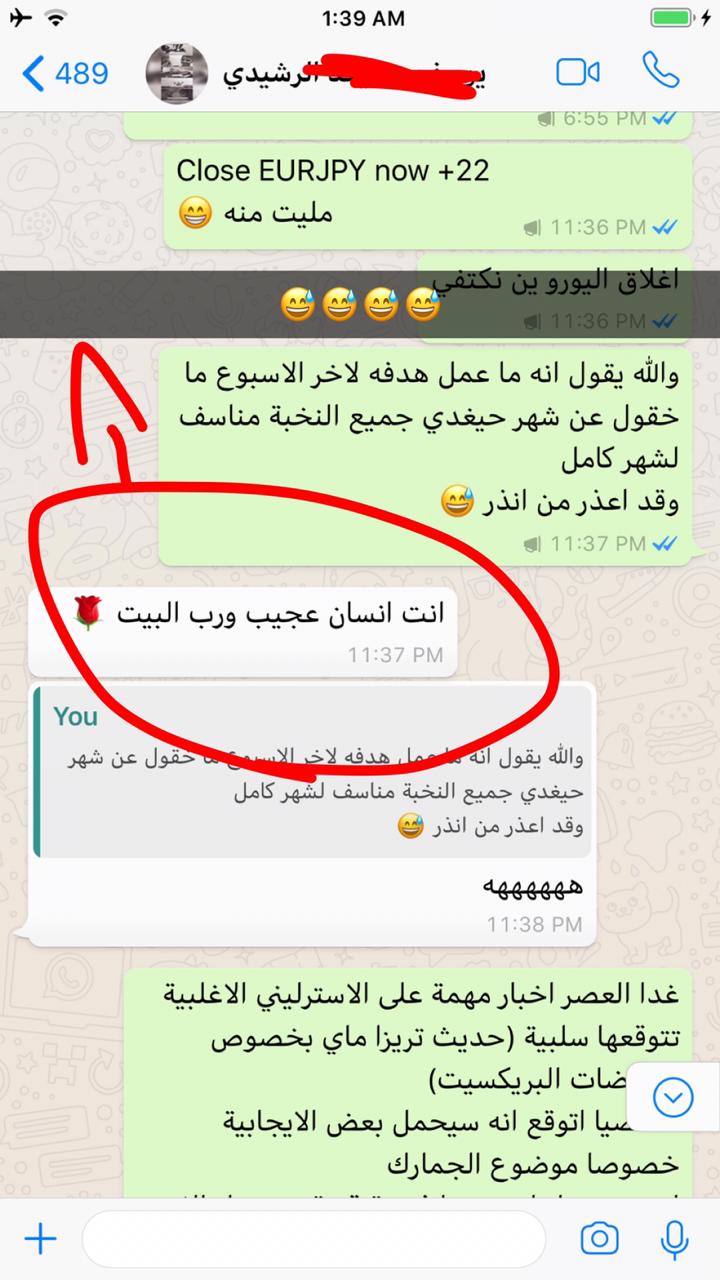Start a voice call
The image size is (720, 1280).
tap(661, 72)
